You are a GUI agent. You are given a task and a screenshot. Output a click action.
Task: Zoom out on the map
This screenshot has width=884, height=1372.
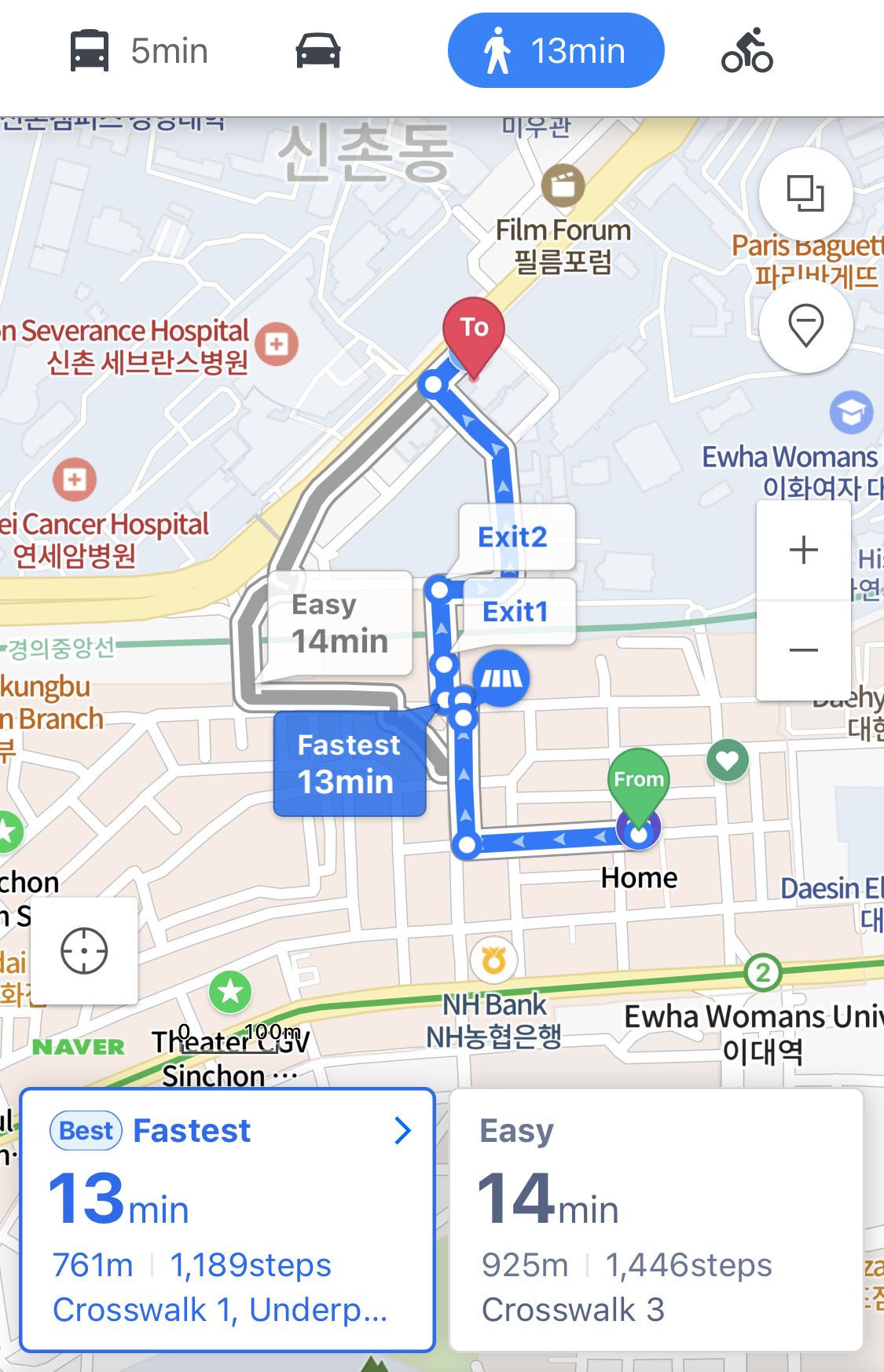[x=803, y=650]
